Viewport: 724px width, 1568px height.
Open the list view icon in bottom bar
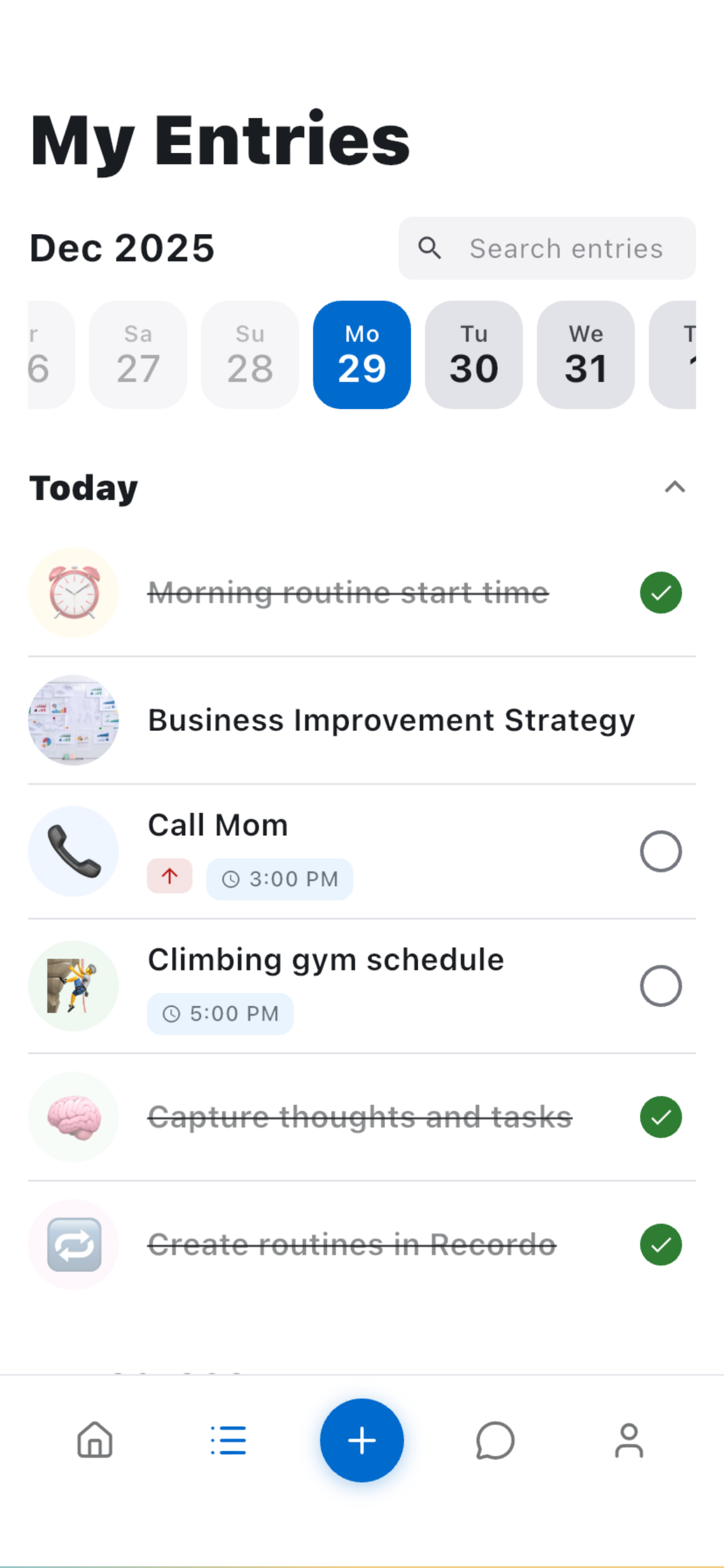(228, 1440)
